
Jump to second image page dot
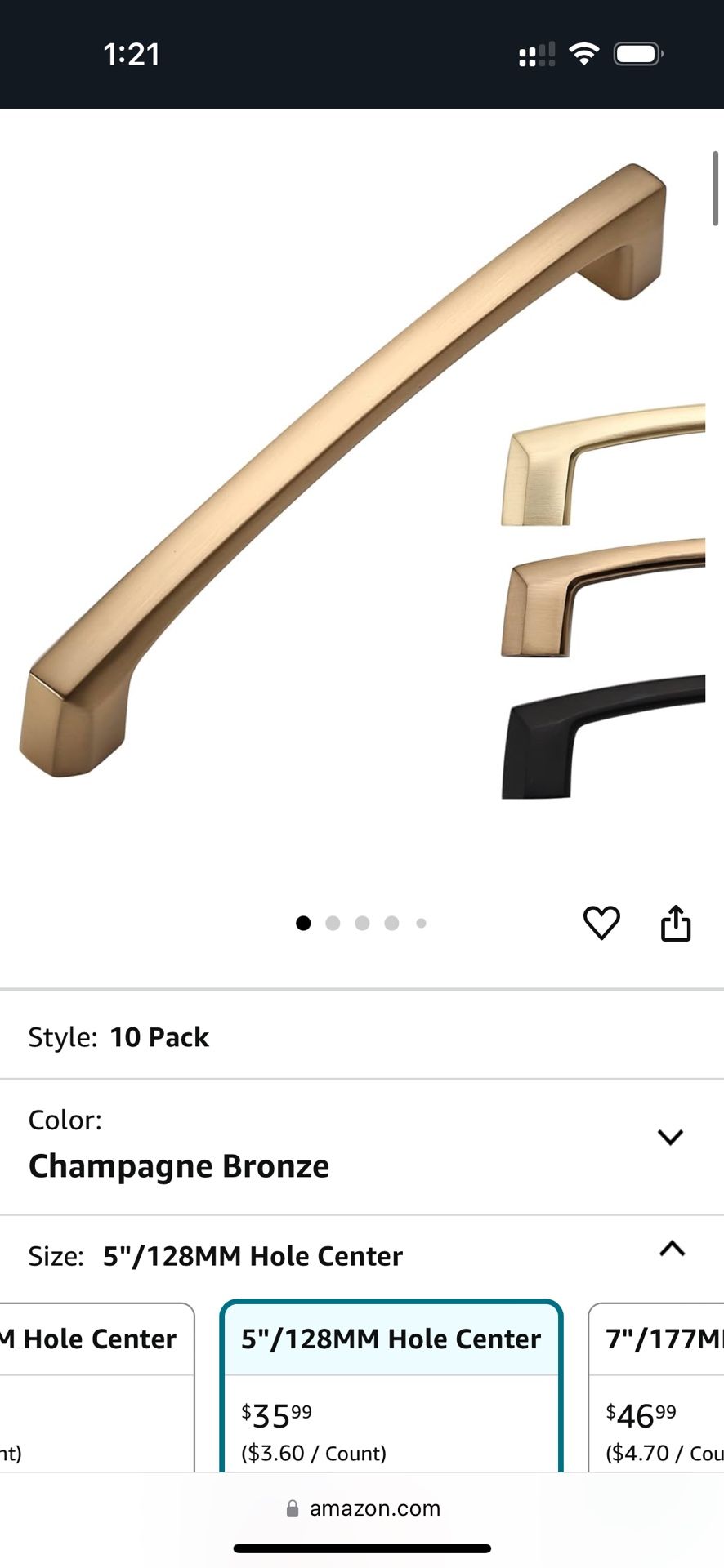[x=333, y=923]
